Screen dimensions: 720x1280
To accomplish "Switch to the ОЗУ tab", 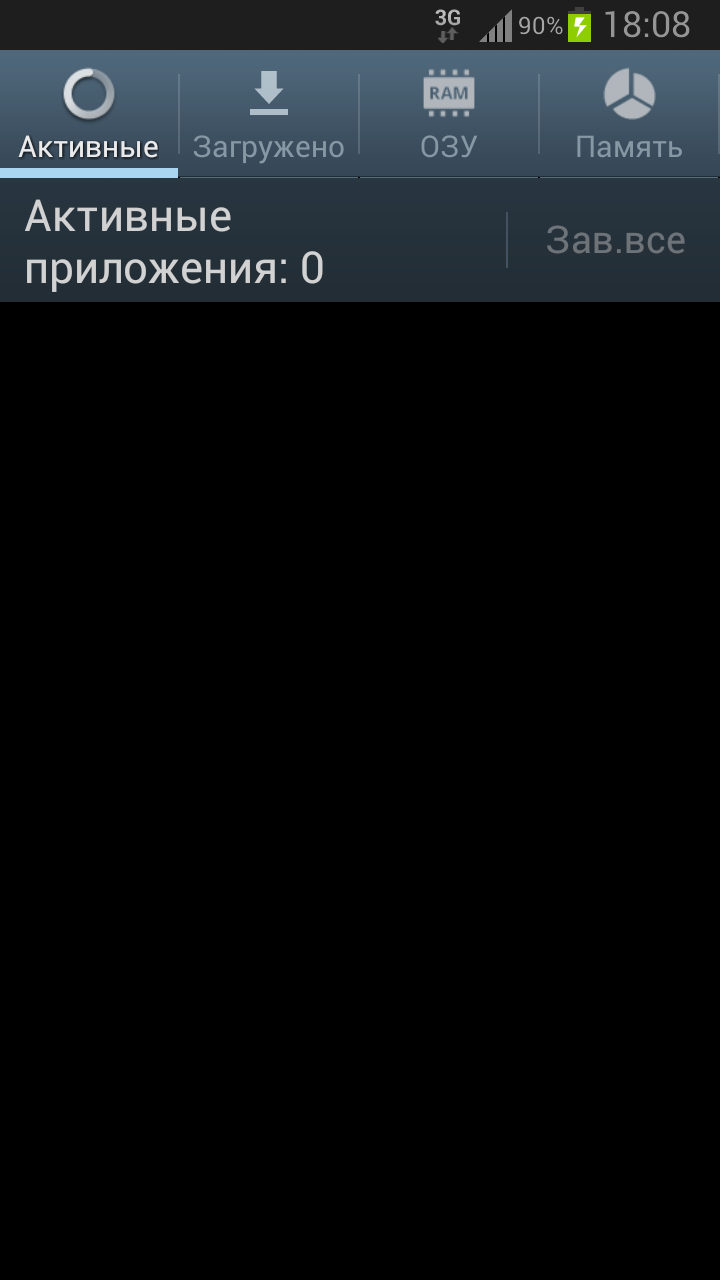I will pyautogui.click(x=448, y=115).
